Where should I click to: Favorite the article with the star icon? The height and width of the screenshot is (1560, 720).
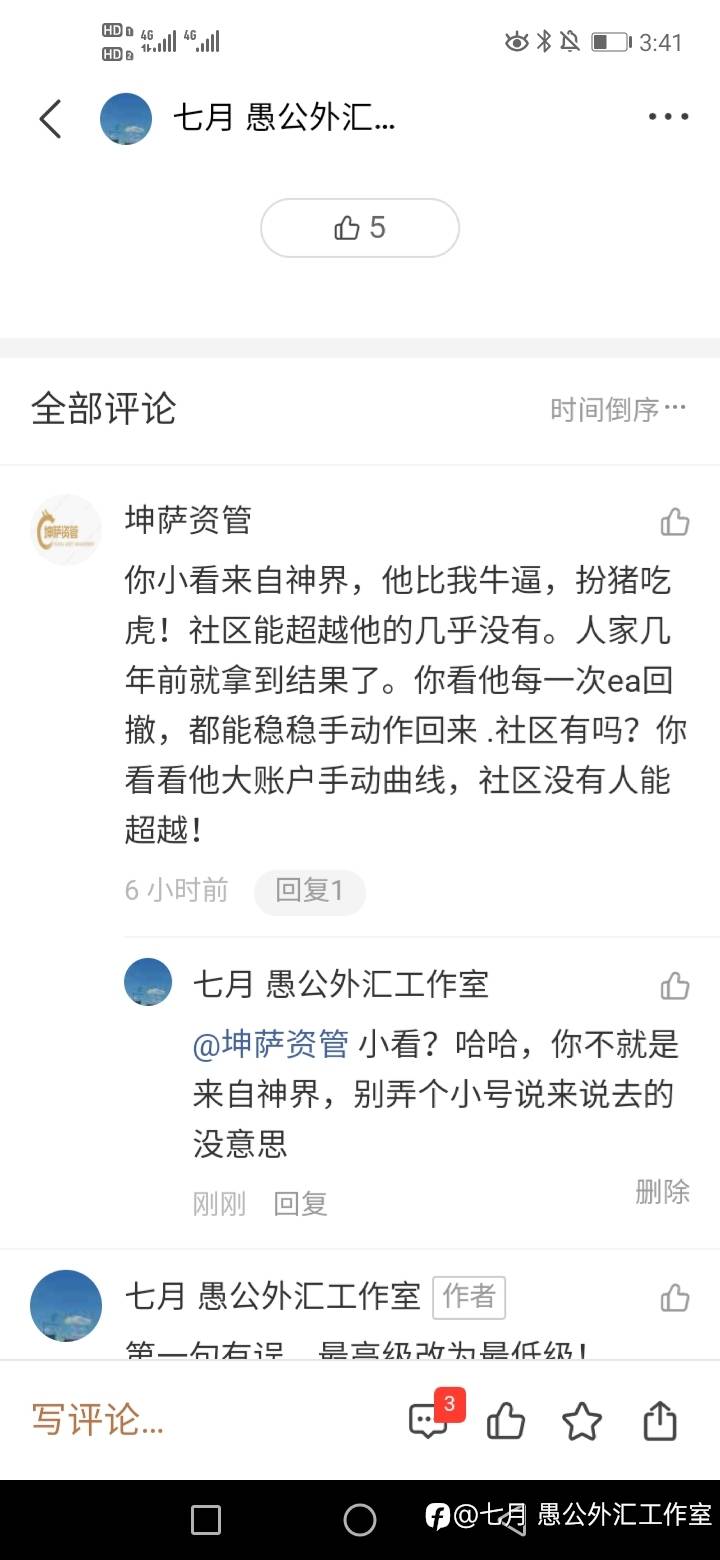tap(582, 1420)
